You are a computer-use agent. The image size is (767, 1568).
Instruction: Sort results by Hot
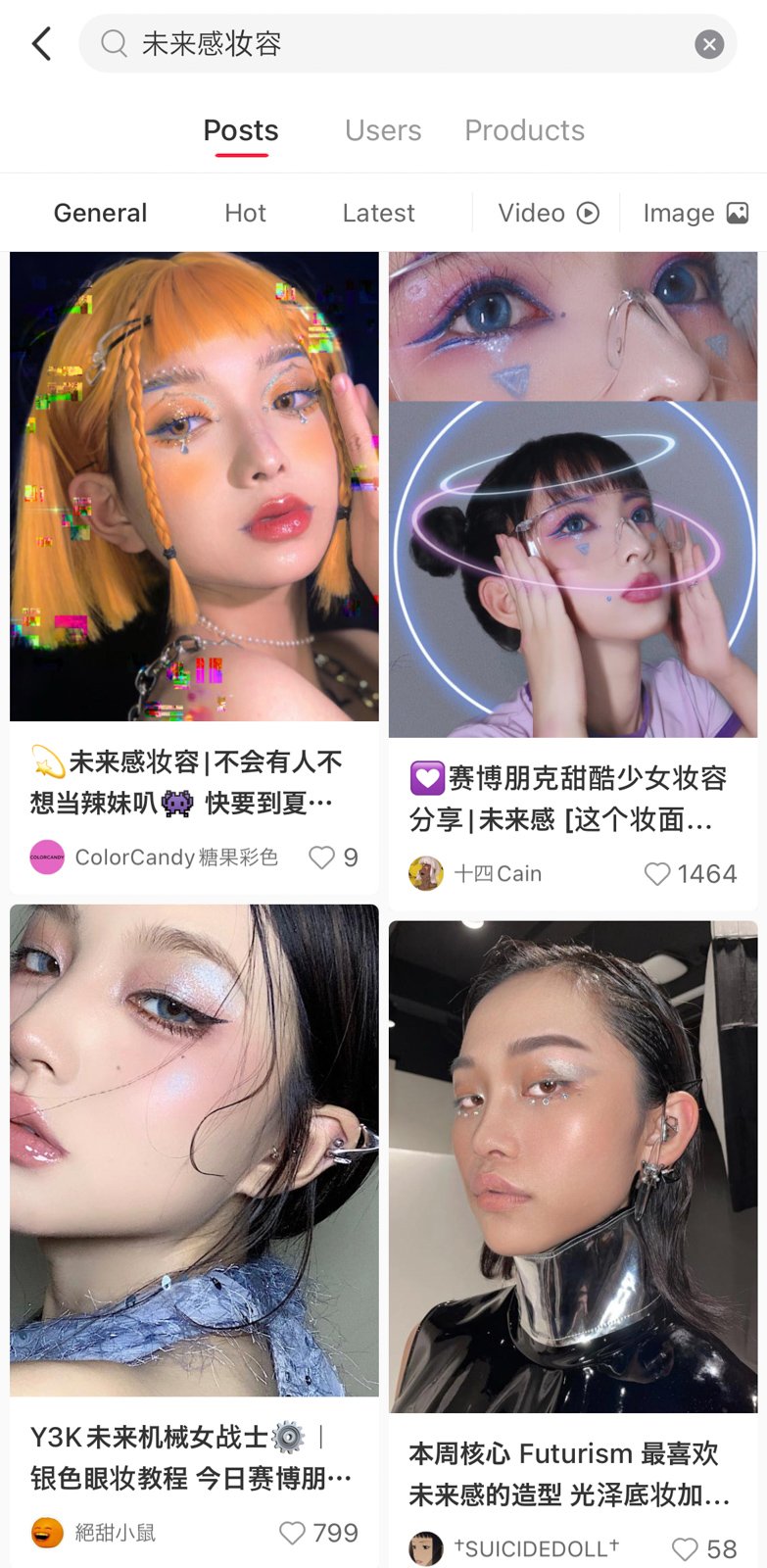pos(245,213)
